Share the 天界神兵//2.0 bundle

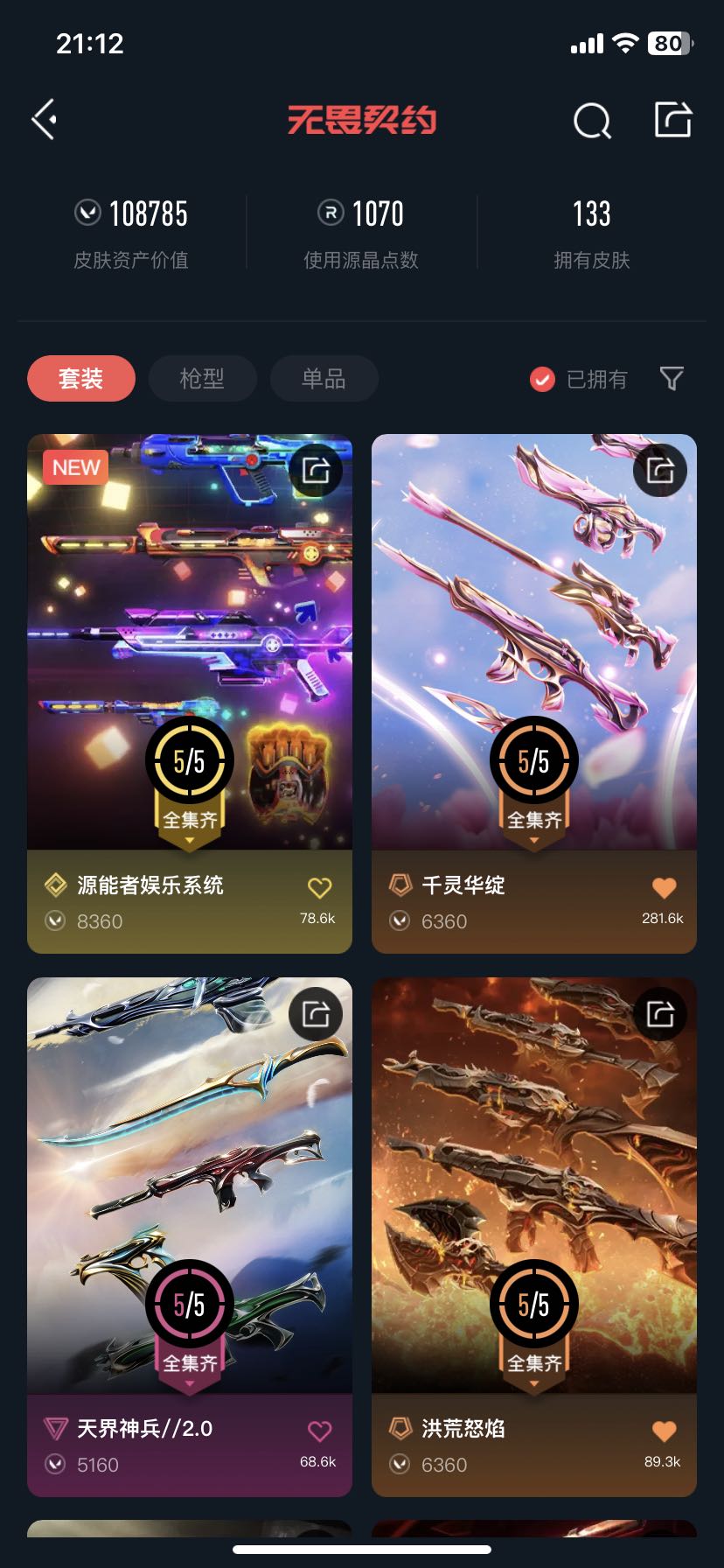pos(316,1014)
